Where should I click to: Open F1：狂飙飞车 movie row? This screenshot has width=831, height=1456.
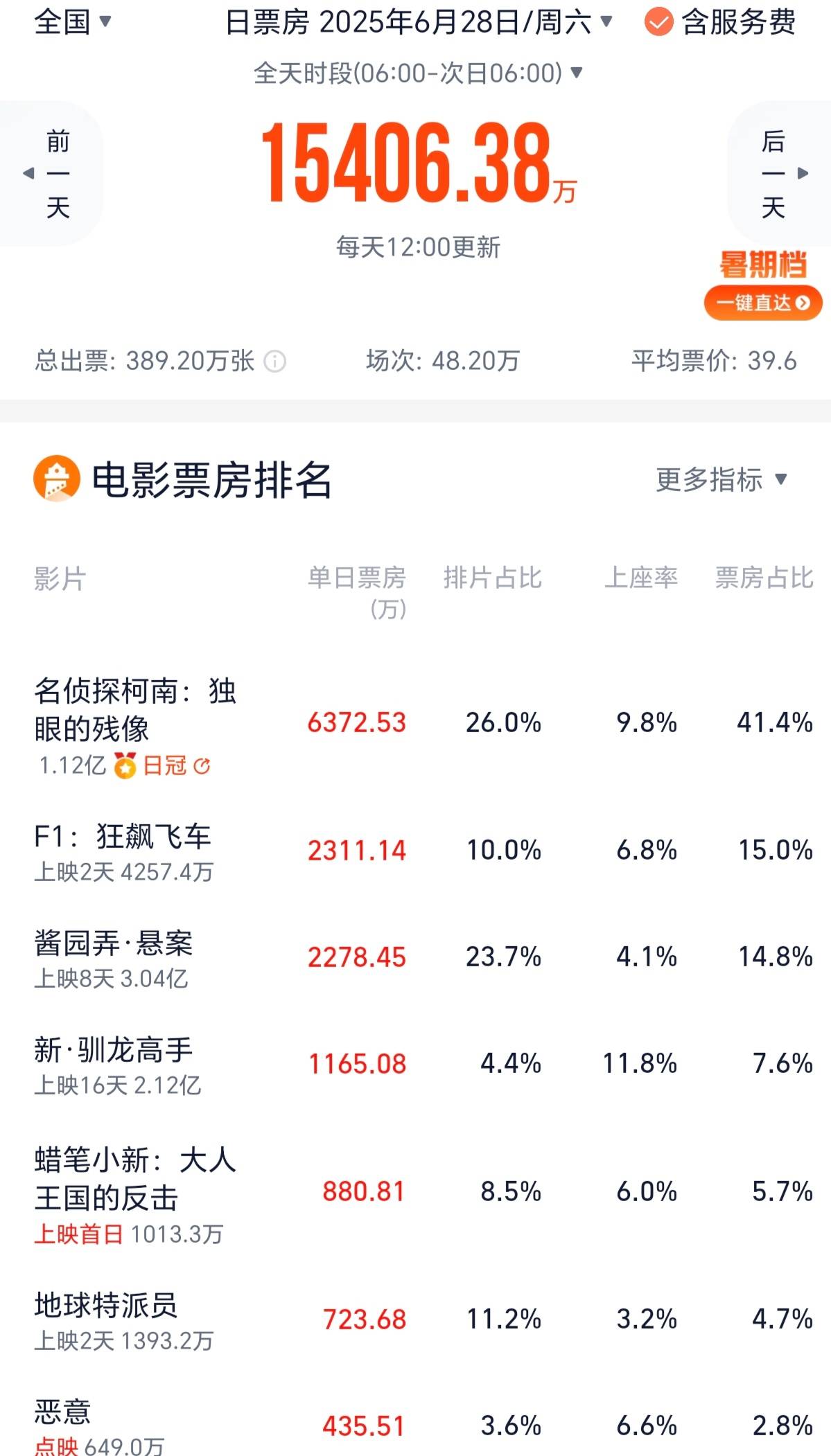415,851
